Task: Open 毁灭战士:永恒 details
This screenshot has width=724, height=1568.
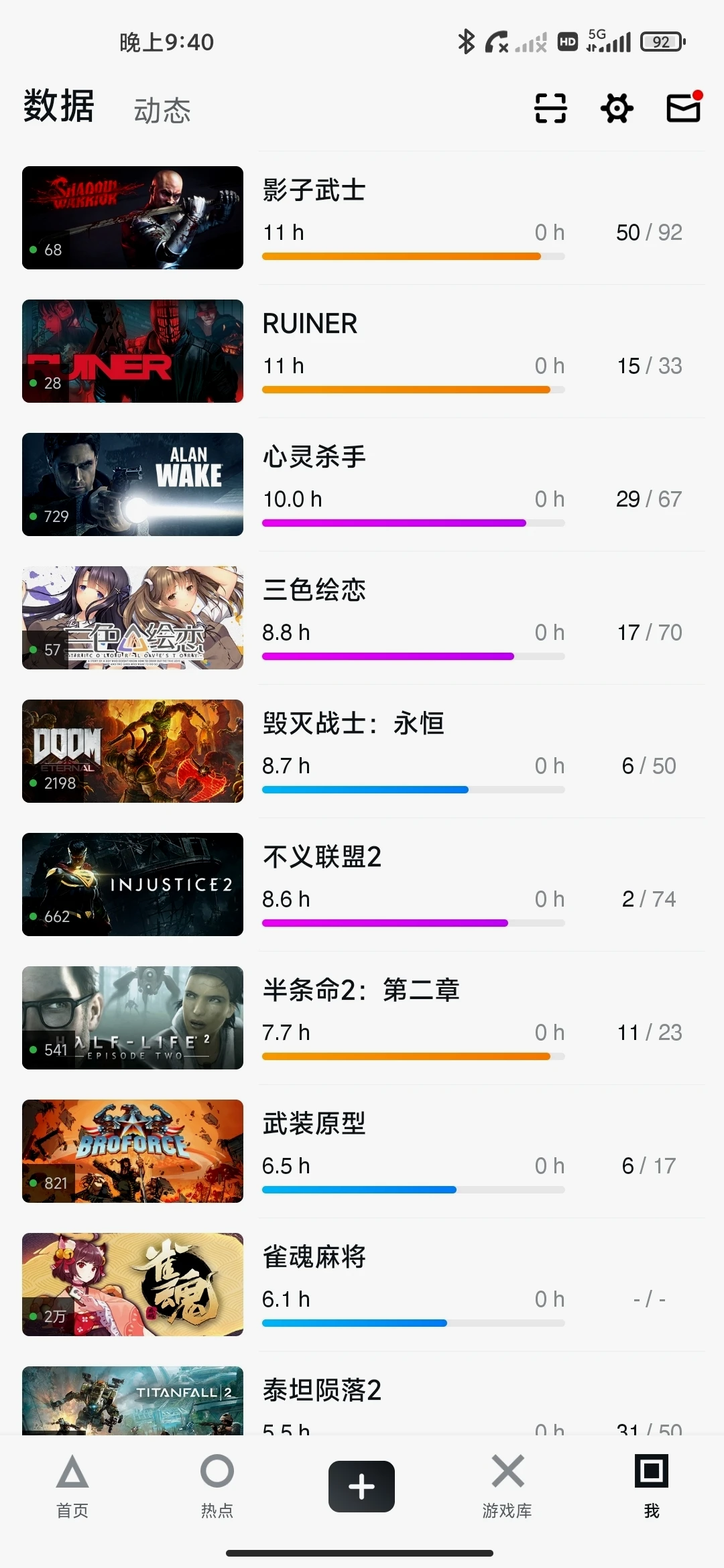Action: [363, 751]
